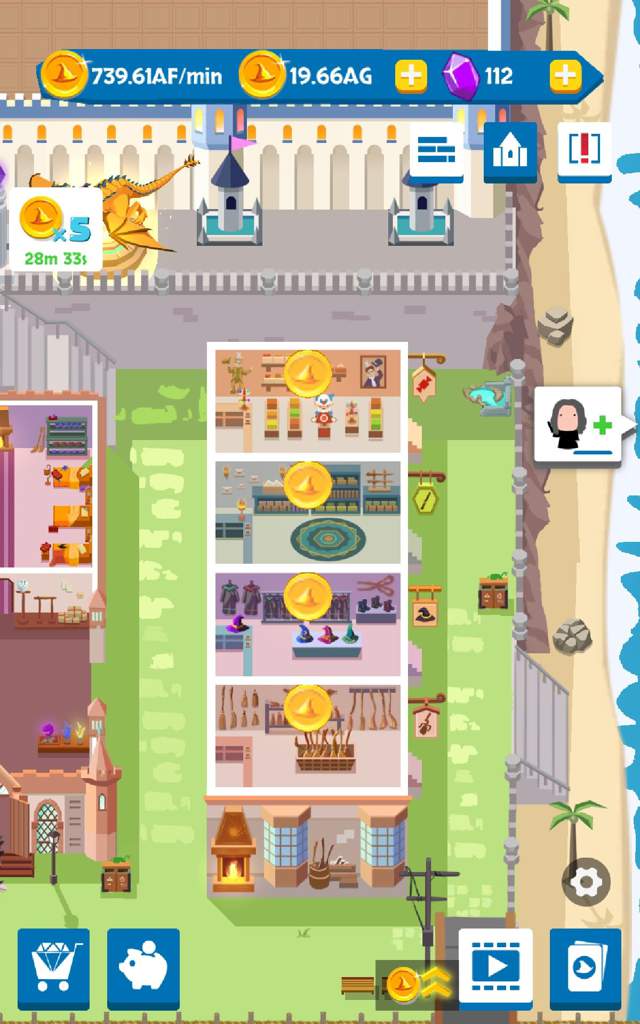Add a new wizard character

[577, 425]
